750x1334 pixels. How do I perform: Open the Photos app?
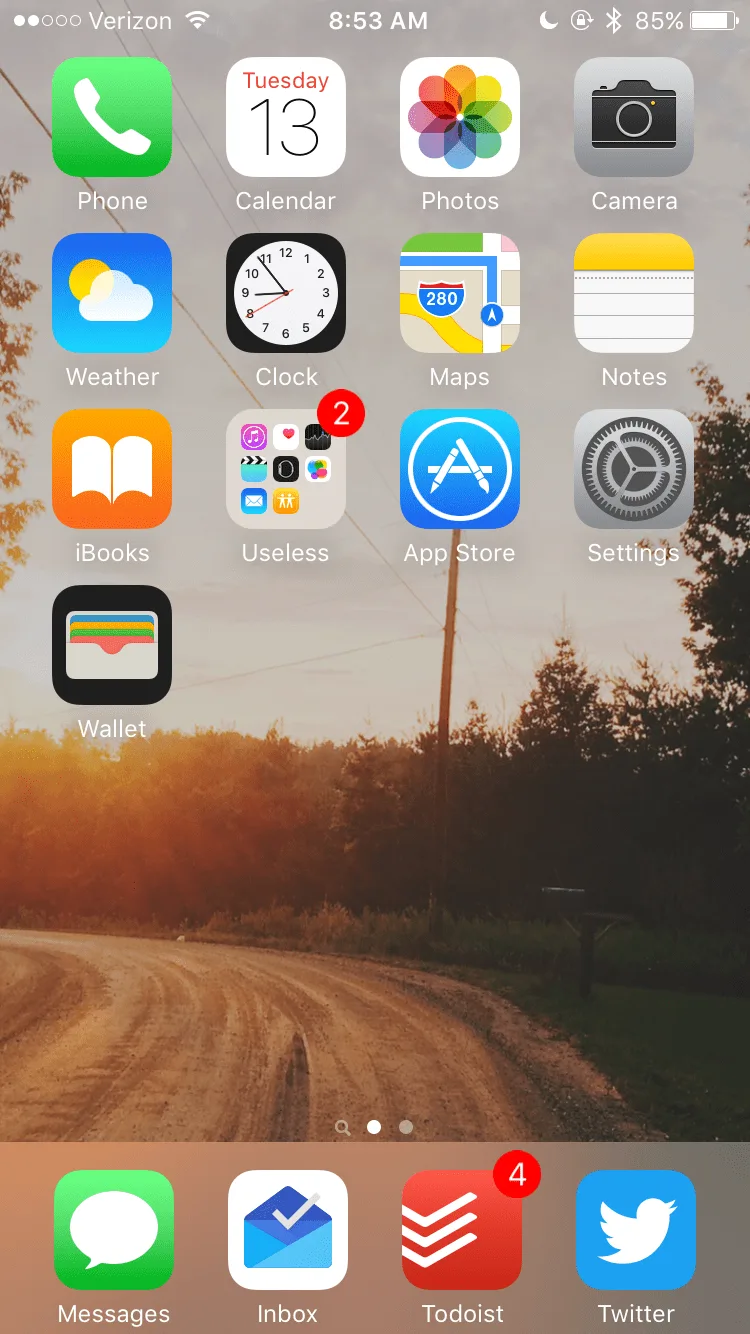pyautogui.click(x=460, y=117)
